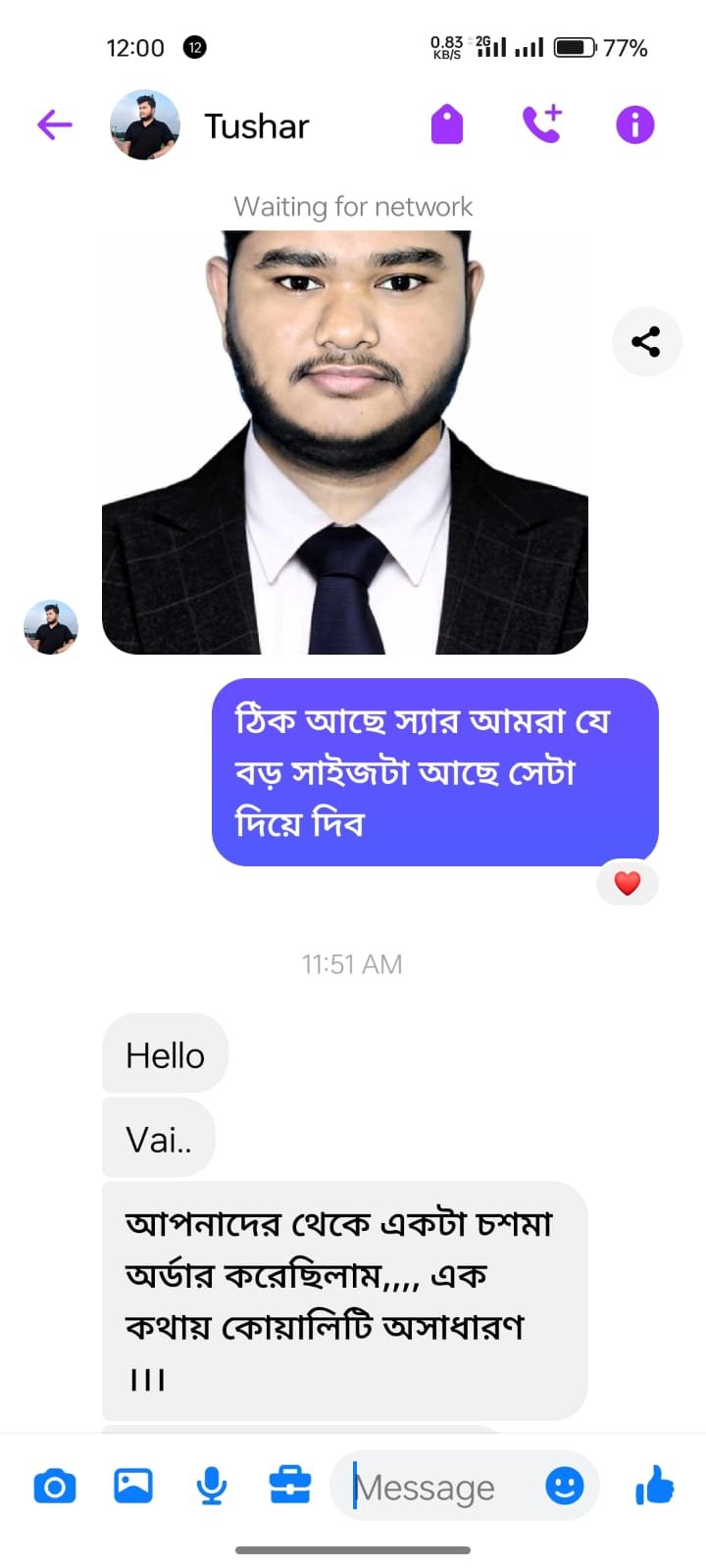This screenshot has width=706, height=1568.
Task: Open the camera to take a photo
Action: [55, 1487]
